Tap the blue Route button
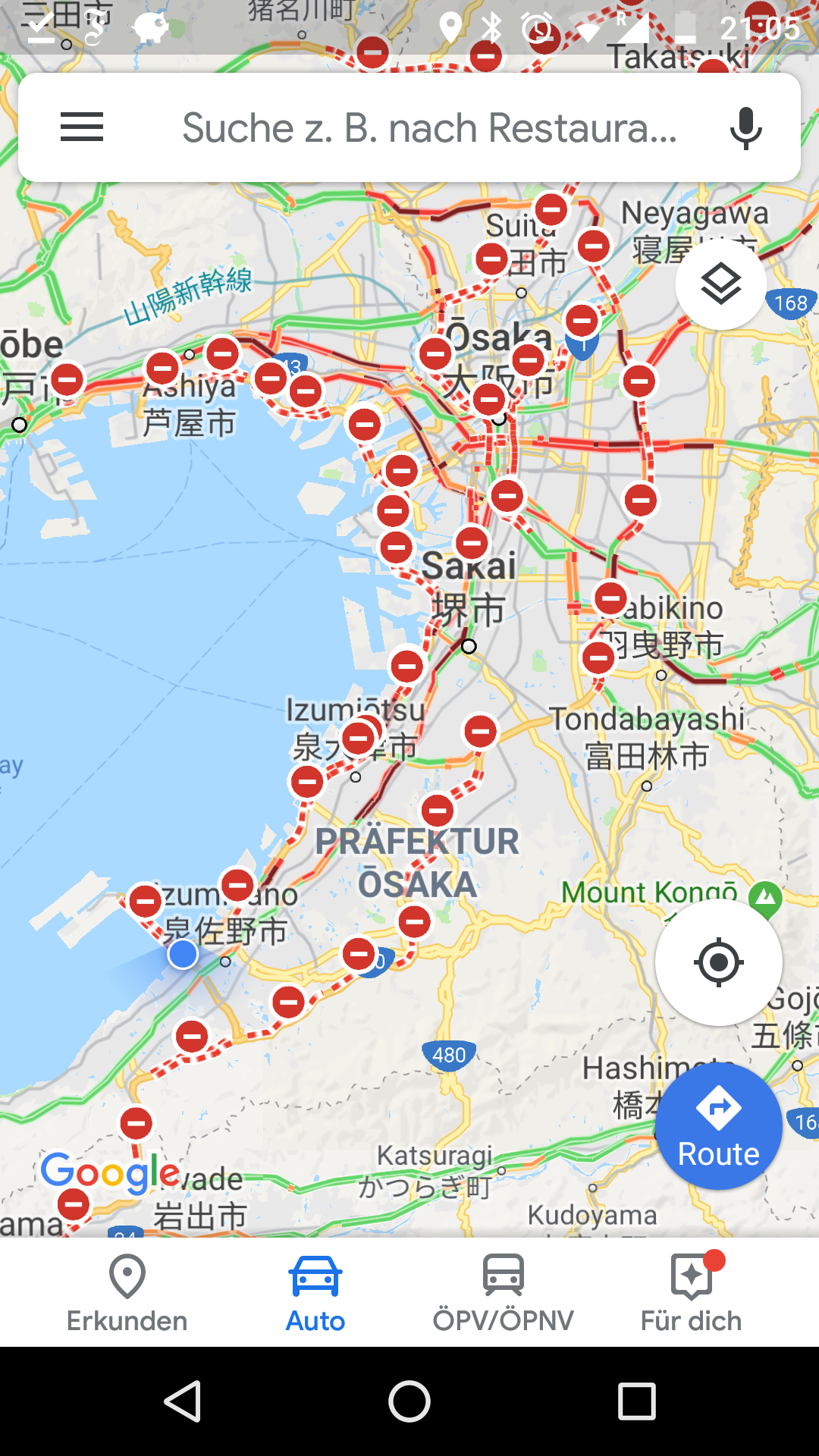 (x=718, y=1126)
